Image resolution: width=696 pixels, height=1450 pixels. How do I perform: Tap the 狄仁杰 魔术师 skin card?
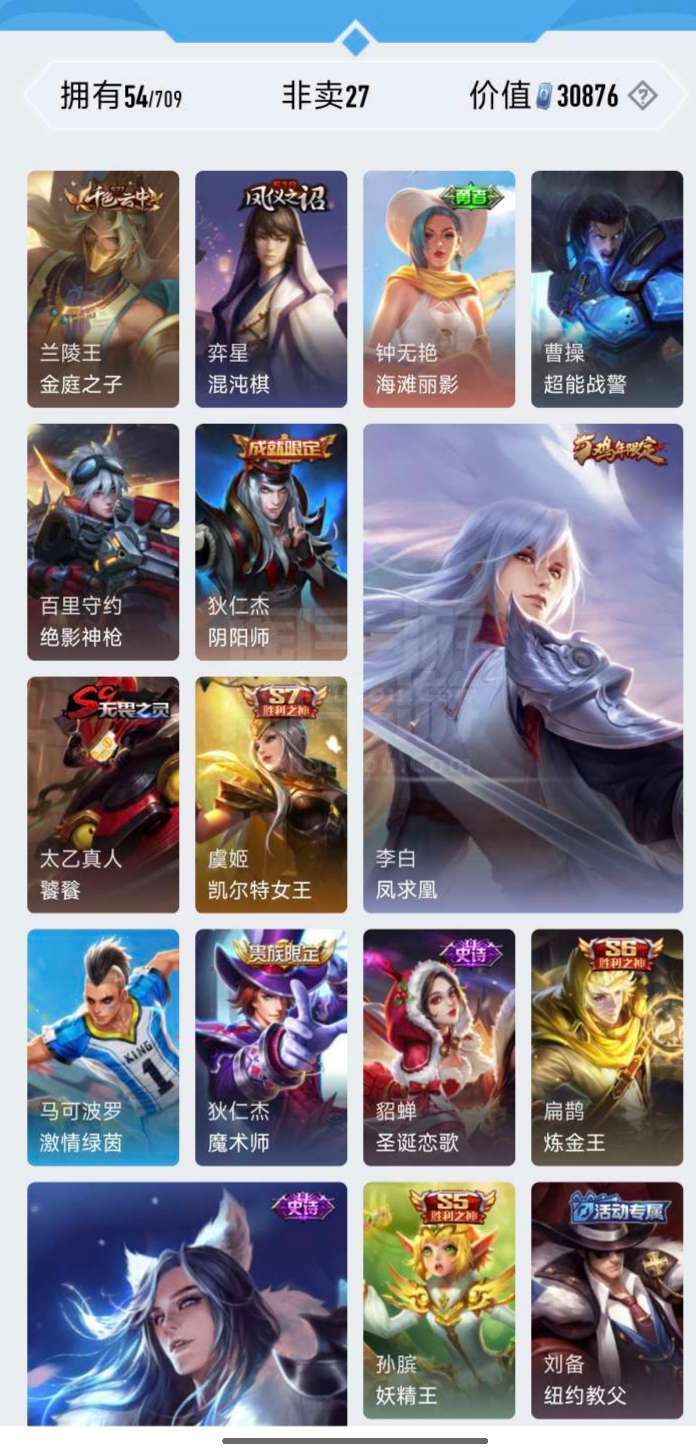point(271,1048)
